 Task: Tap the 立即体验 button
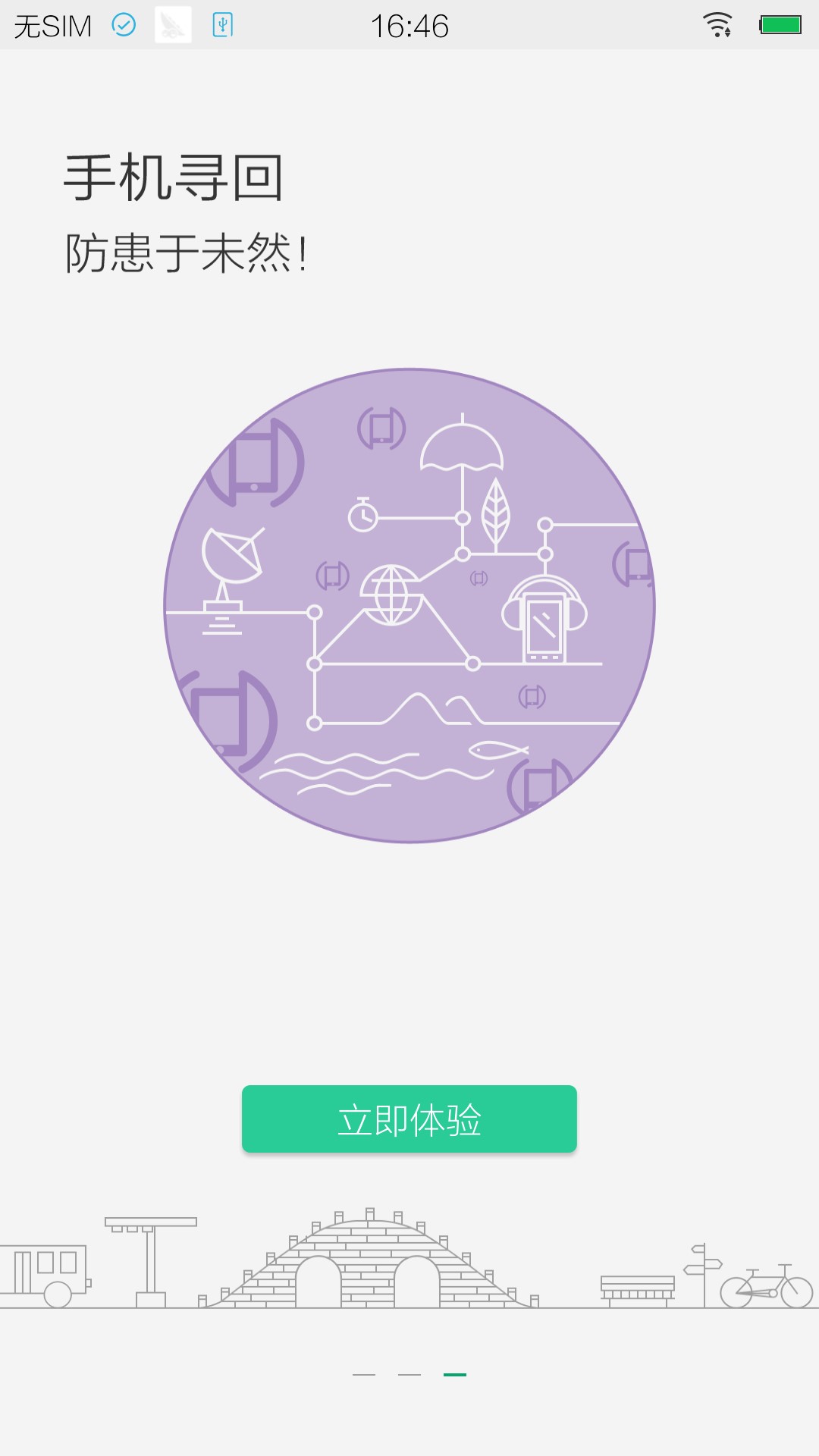pyautogui.click(x=409, y=1119)
